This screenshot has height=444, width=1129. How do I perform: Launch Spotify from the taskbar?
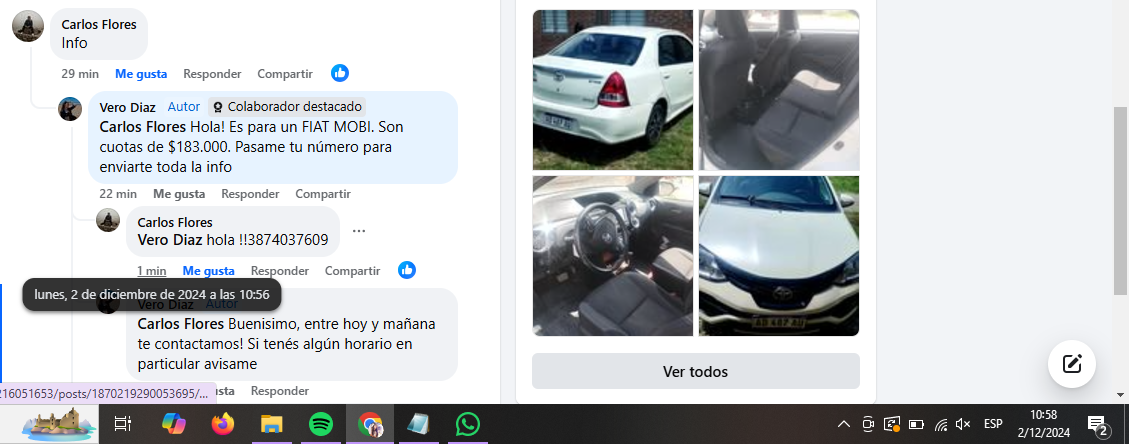point(320,424)
